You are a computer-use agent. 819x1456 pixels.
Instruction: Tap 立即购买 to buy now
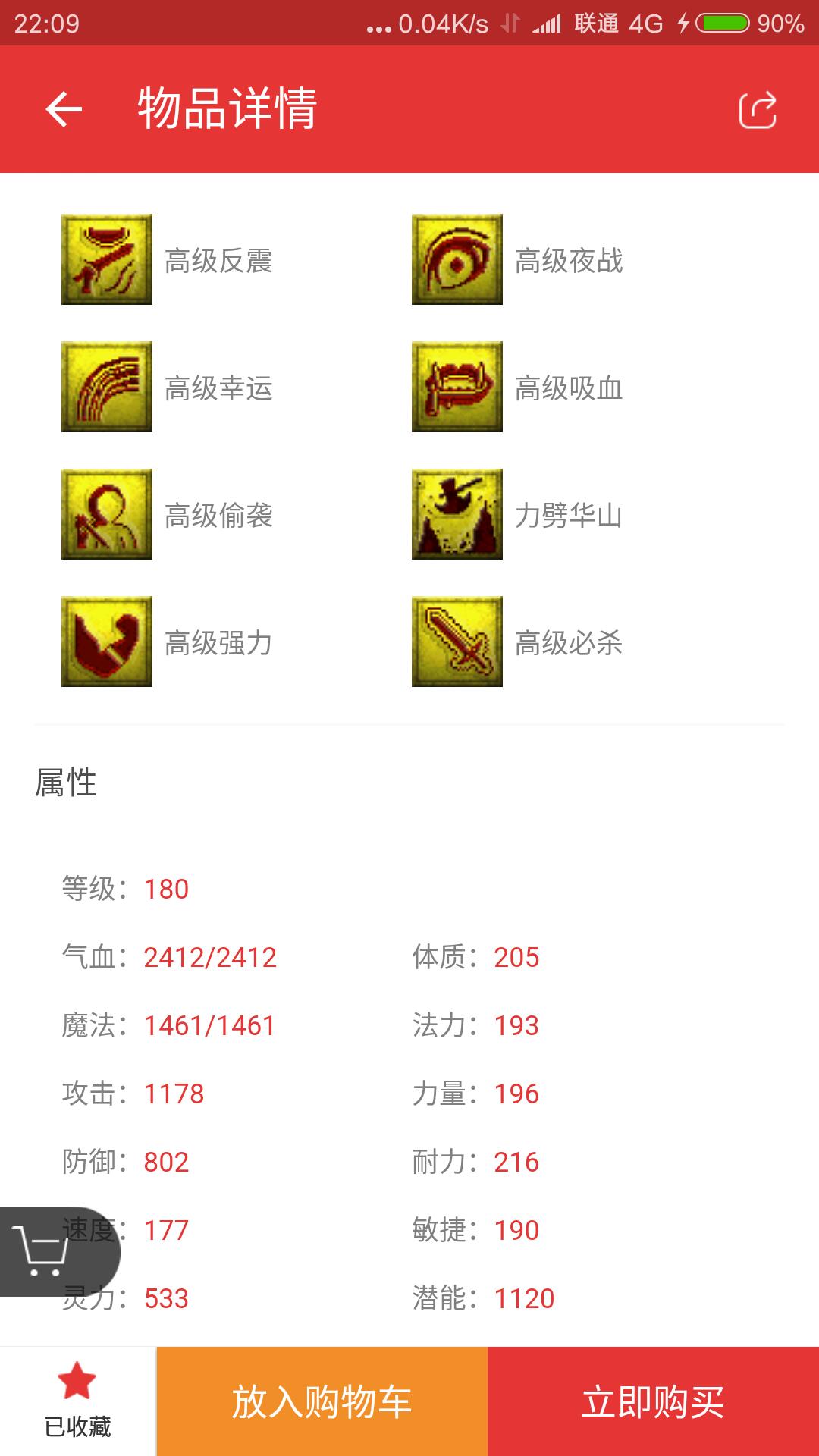(653, 1401)
